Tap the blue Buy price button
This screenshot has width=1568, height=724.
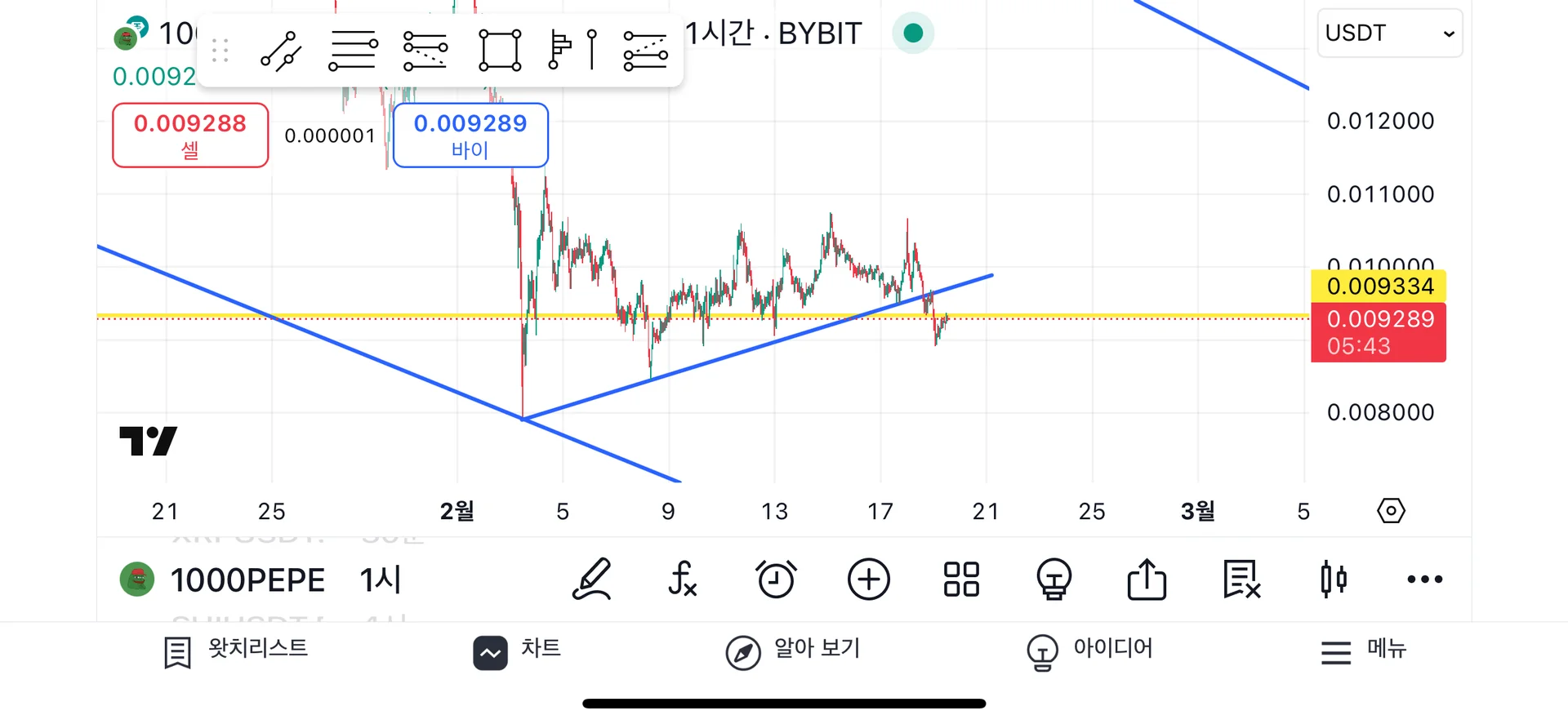(x=470, y=135)
